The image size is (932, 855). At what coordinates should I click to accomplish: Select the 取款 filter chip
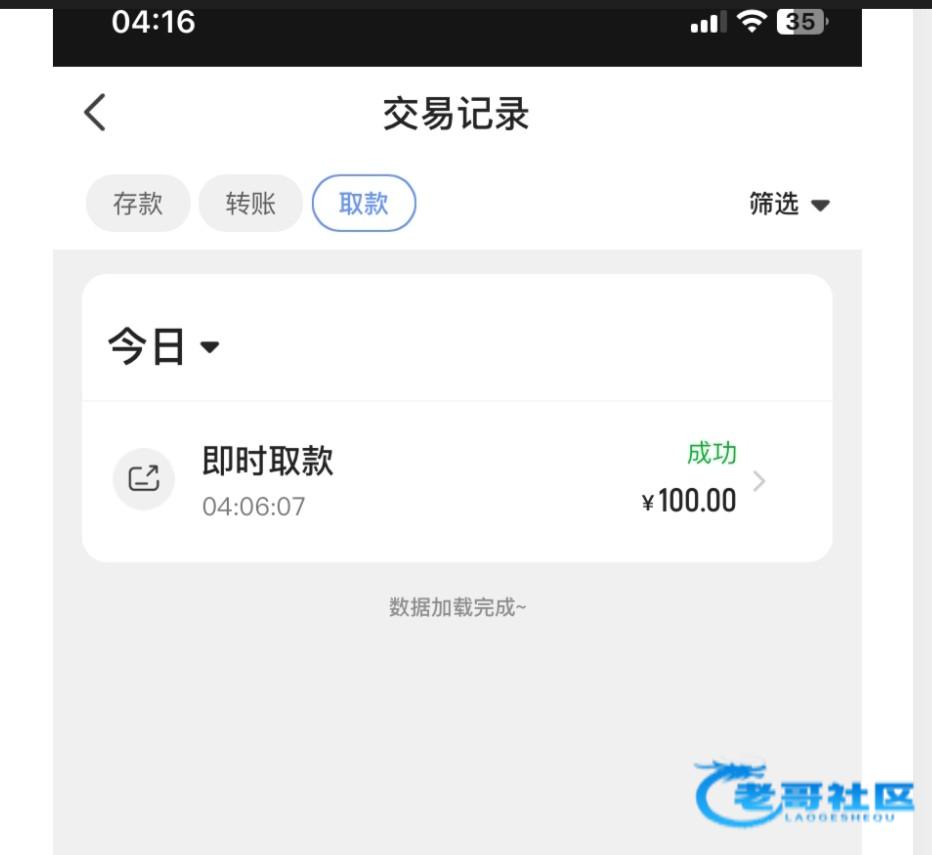pyautogui.click(x=364, y=204)
